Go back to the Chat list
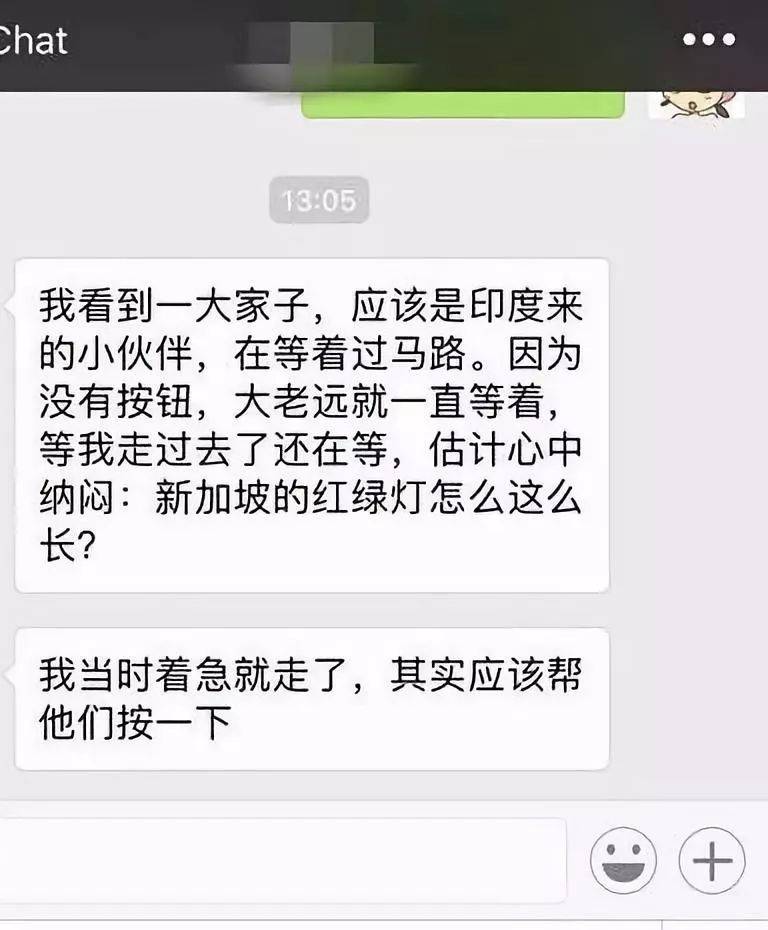This screenshot has height=930, width=768. [30, 41]
